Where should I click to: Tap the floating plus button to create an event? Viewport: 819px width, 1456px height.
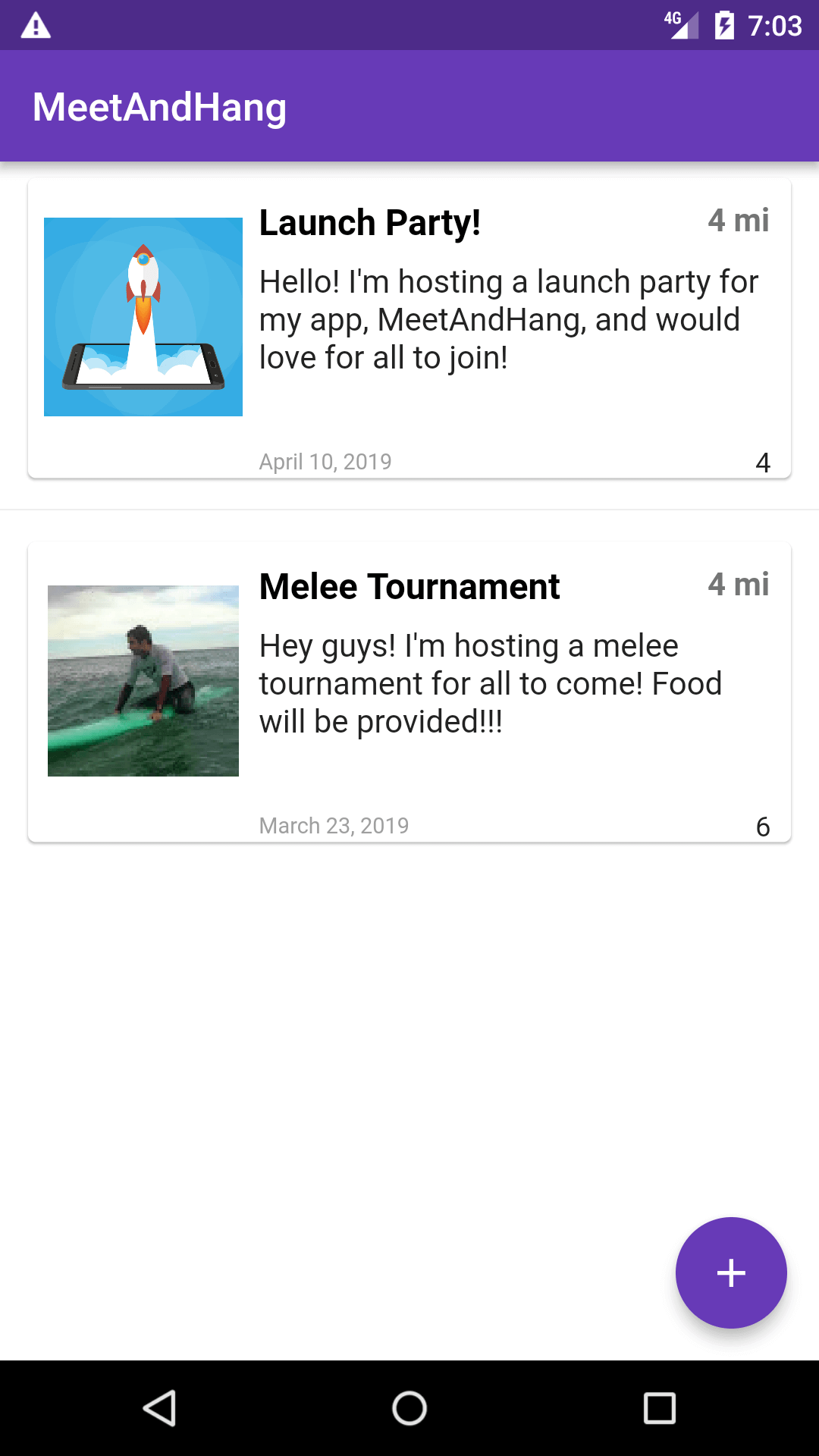tap(730, 1272)
